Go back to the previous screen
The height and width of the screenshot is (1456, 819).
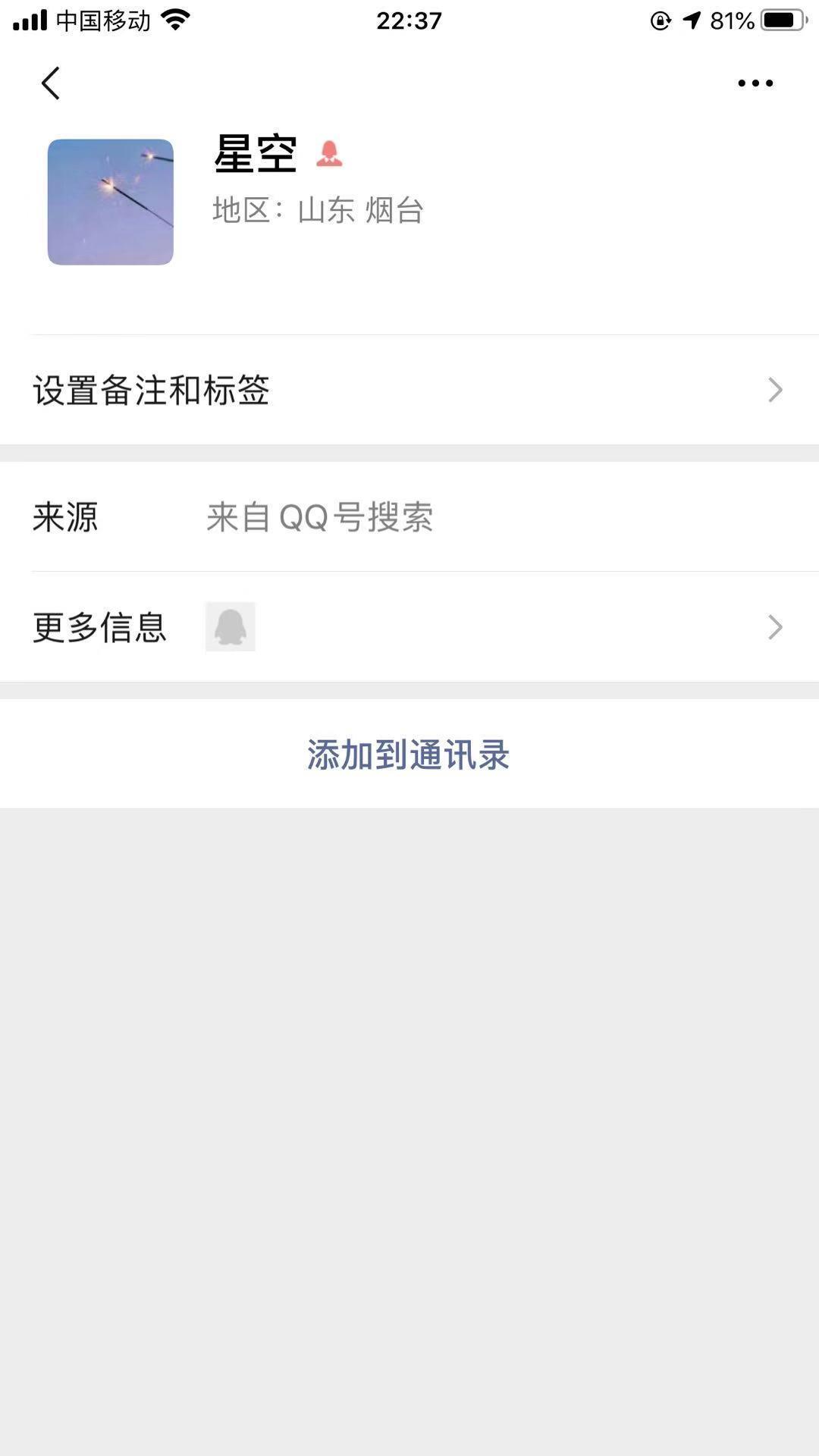point(51,83)
